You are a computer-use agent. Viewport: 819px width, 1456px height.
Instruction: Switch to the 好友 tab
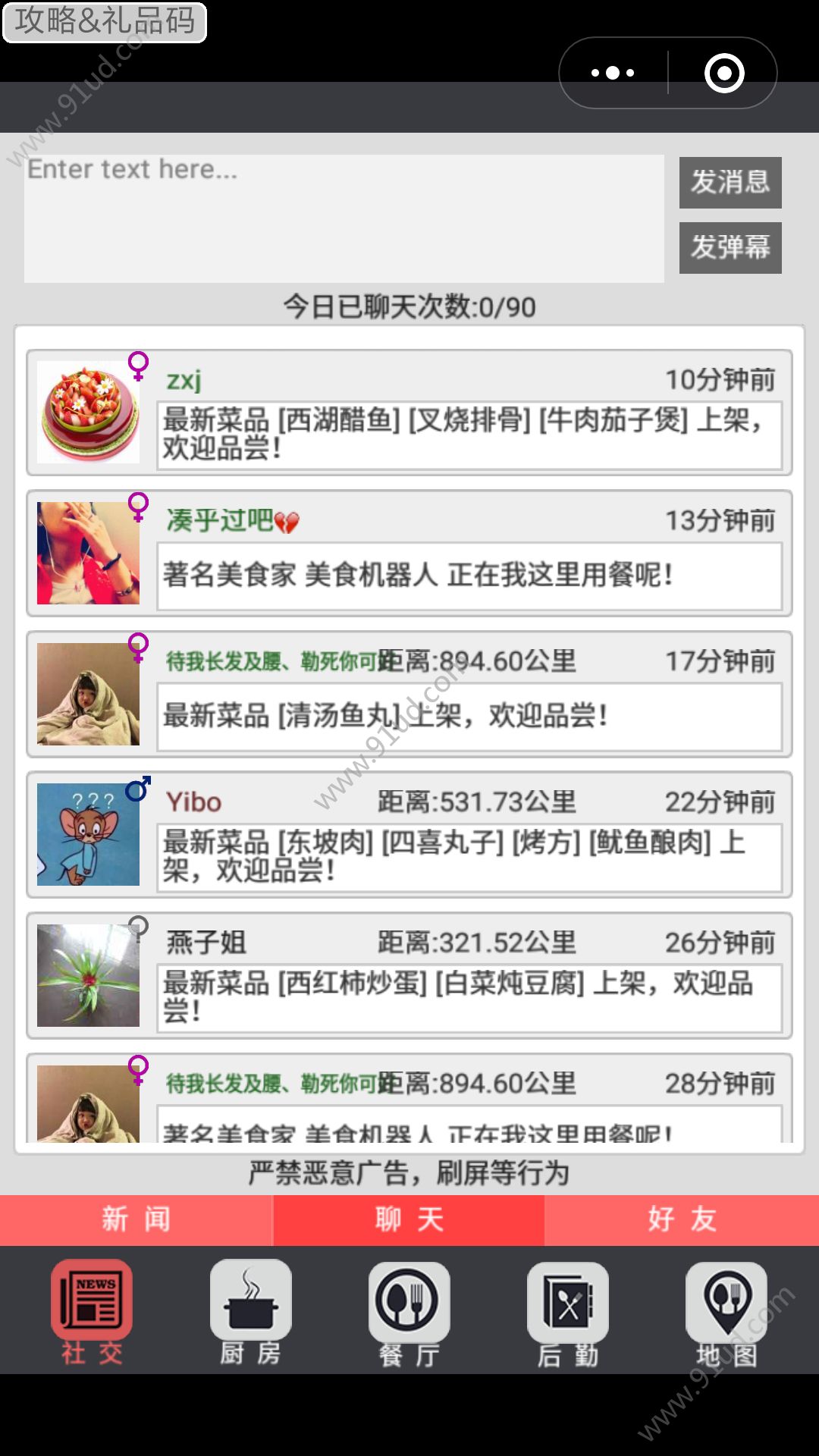[x=682, y=1219]
